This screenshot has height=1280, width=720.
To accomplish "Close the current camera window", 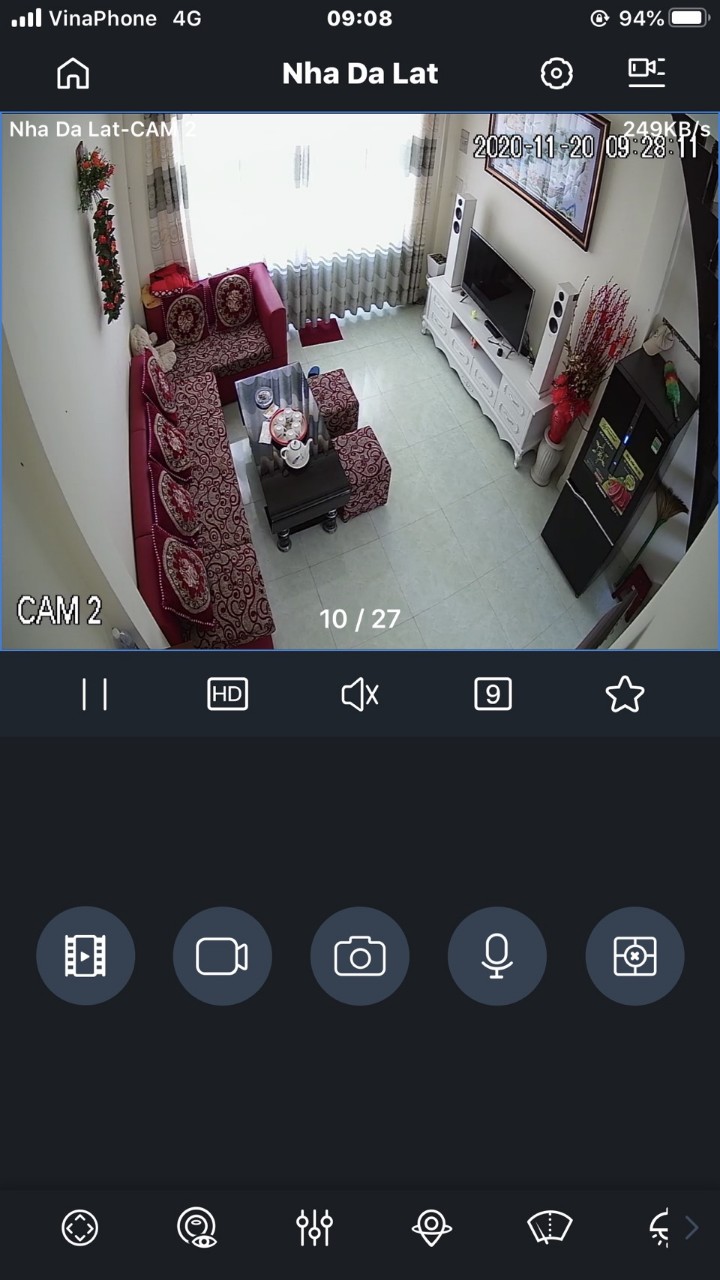I will [x=635, y=956].
